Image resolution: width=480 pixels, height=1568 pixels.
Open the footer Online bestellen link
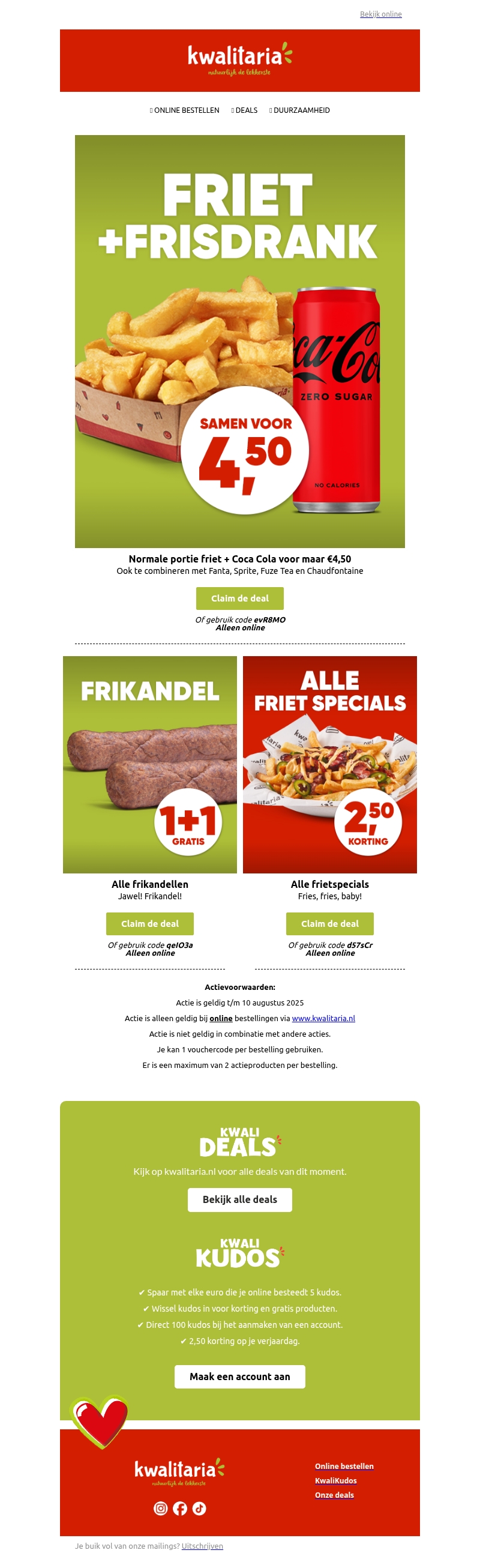[344, 1467]
